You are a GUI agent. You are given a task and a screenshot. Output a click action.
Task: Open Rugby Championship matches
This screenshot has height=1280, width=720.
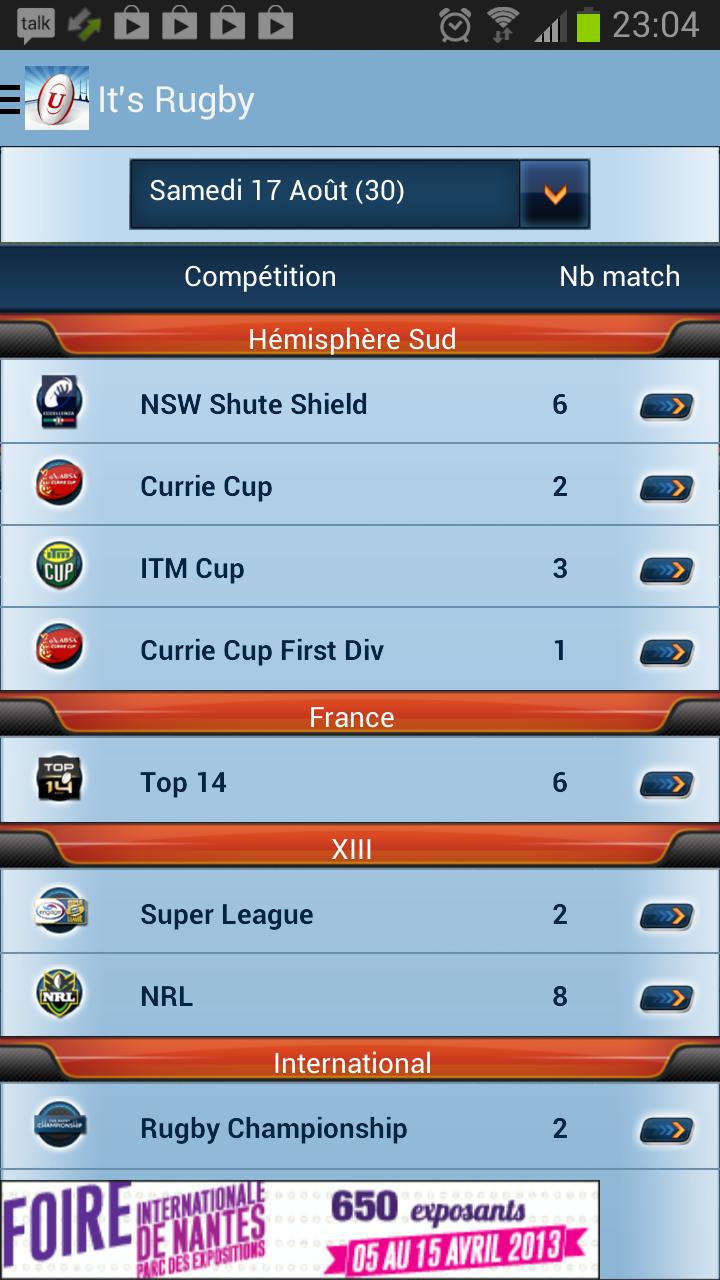tap(666, 1129)
